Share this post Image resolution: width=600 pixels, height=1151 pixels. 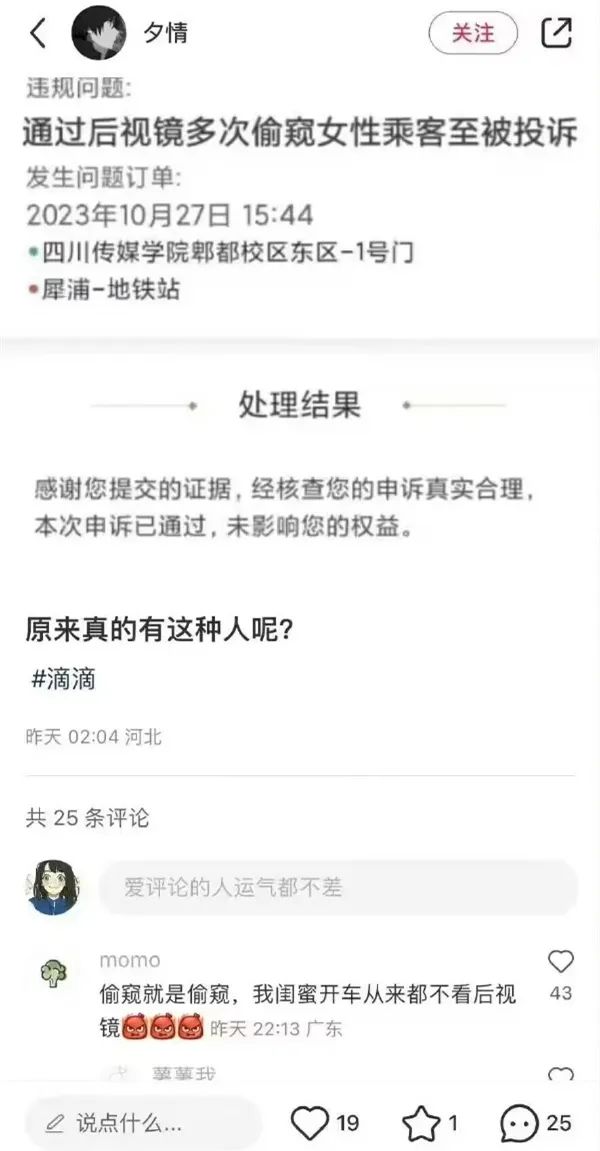pyautogui.click(x=557, y=33)
